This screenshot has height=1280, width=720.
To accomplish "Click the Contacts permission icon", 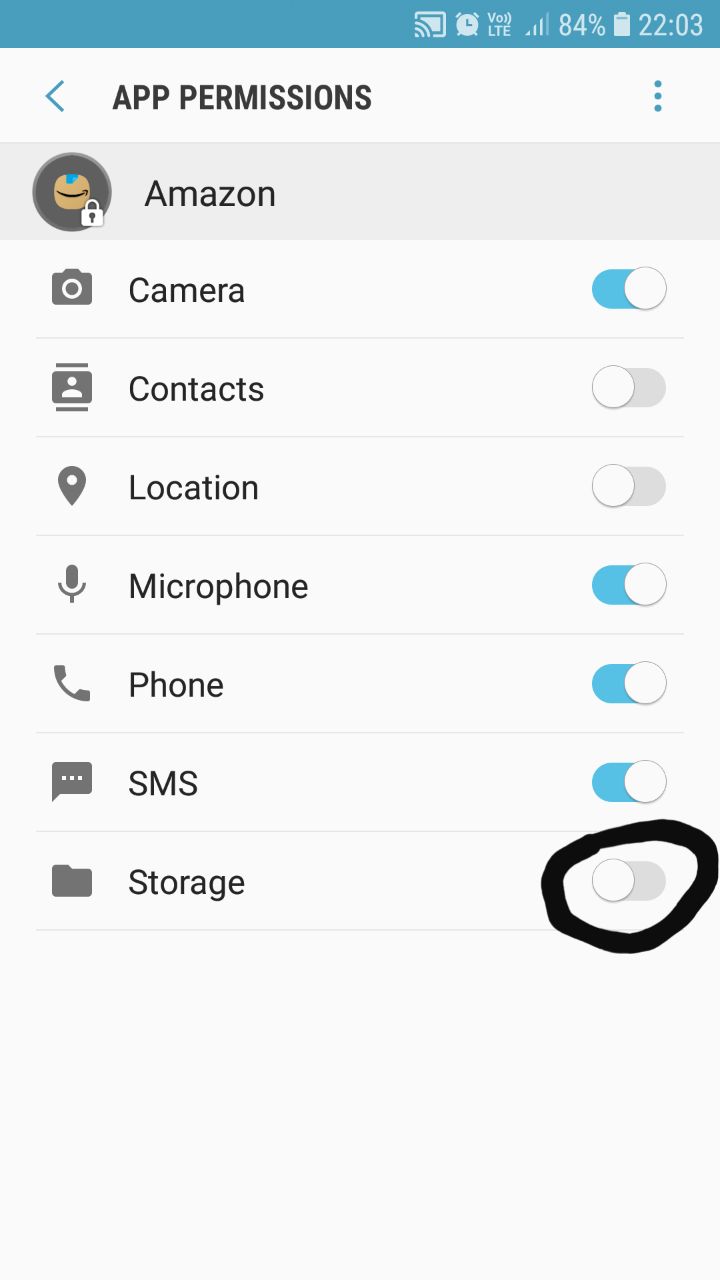I will (72, 387).
